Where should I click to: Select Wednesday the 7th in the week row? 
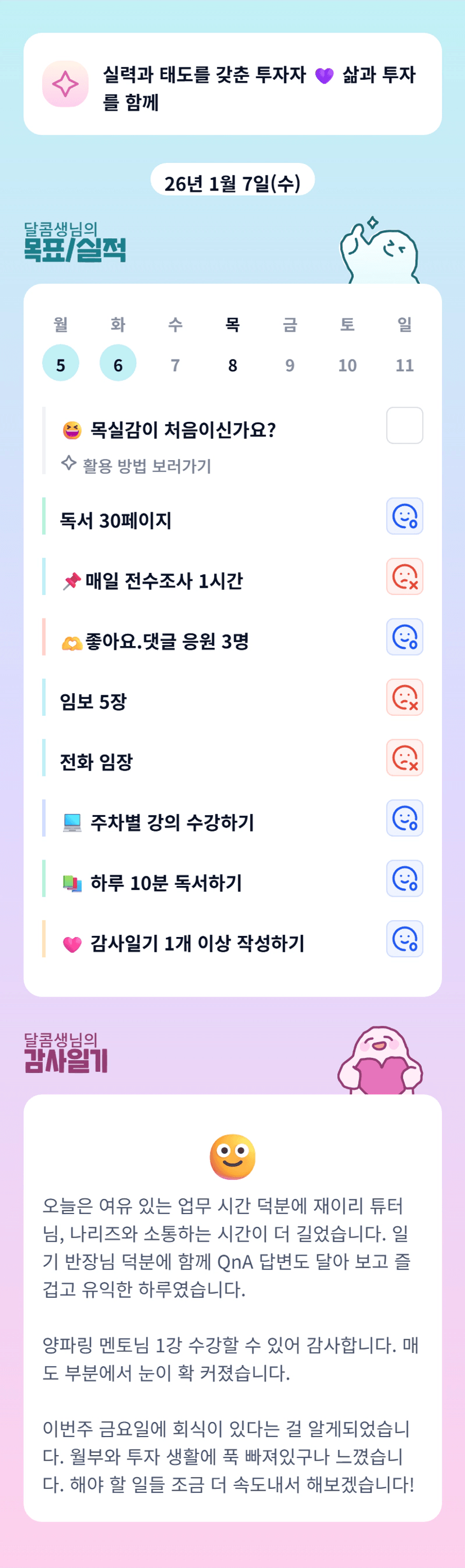click(175, 365)
